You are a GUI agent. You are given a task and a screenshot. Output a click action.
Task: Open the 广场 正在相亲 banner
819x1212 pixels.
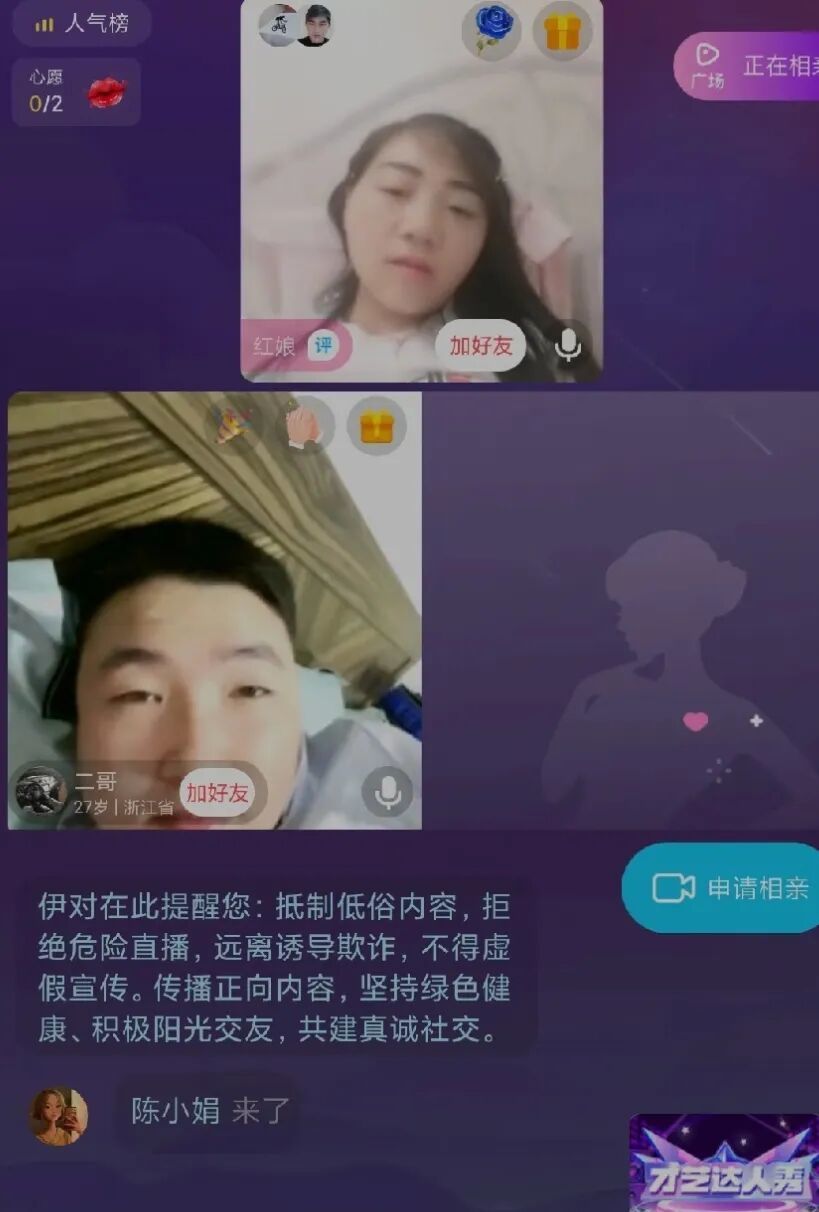[747, 66]
